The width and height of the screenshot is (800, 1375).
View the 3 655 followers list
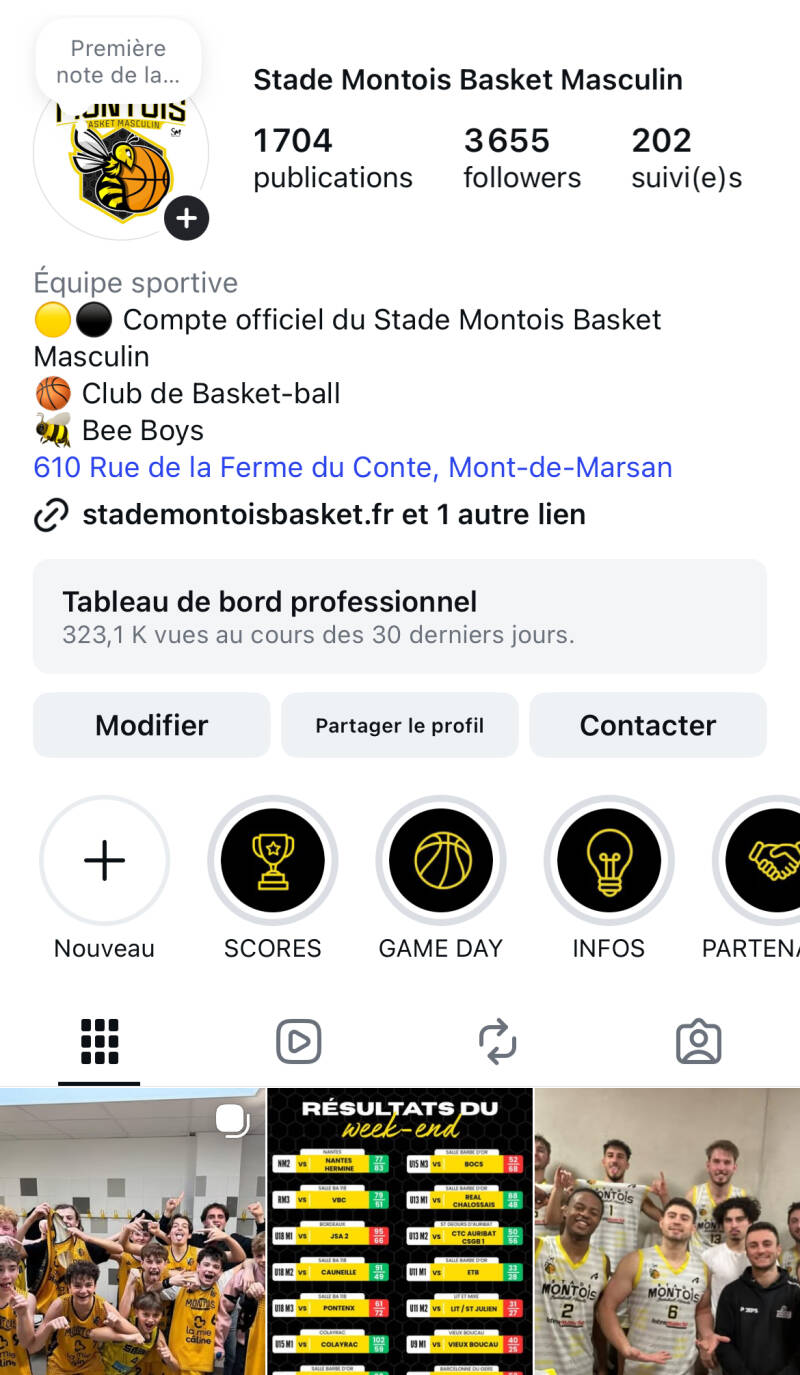coord(521,158)
